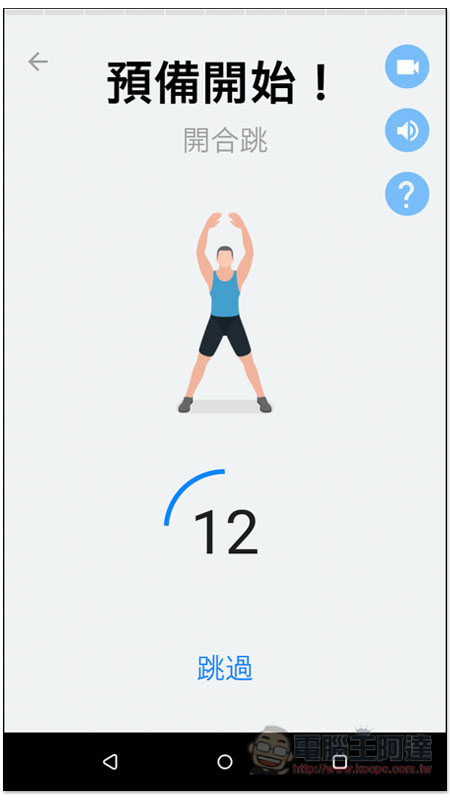This screenshot has width=450, height=800.
Task: Tap the system home button
Action: pos(225,762)
